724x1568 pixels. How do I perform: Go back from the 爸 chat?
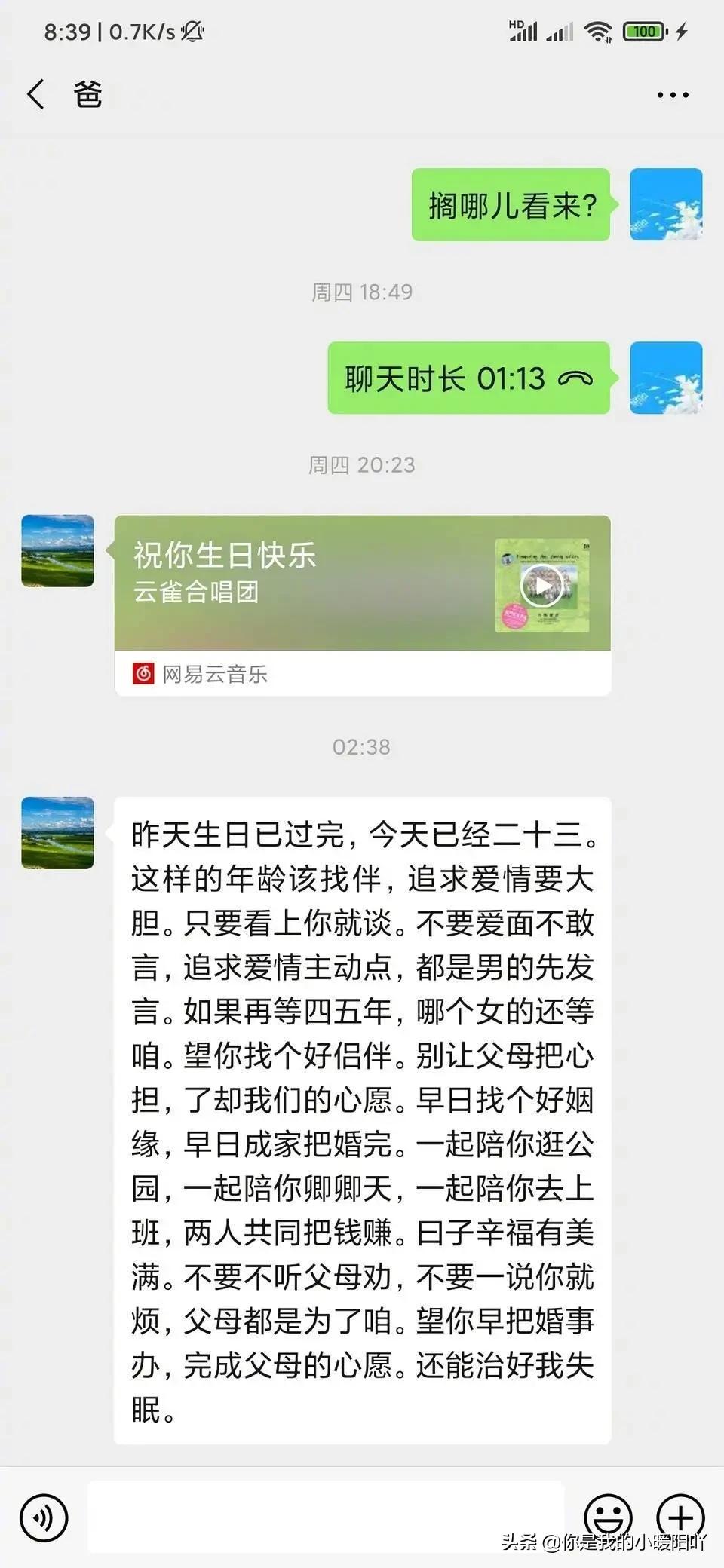[x=35, y=95]
